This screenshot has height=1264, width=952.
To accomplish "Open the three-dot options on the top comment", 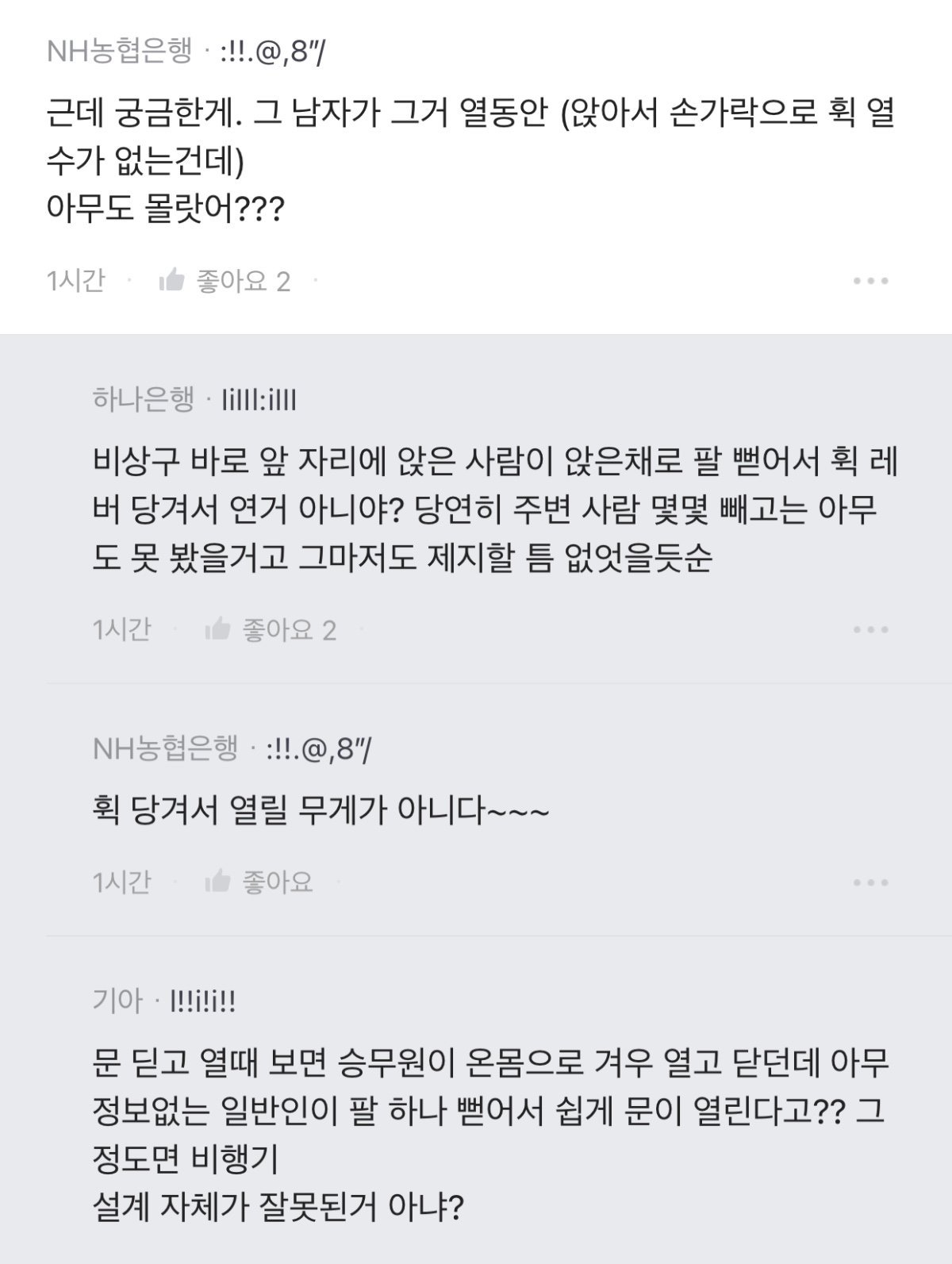I will [869, 281].
